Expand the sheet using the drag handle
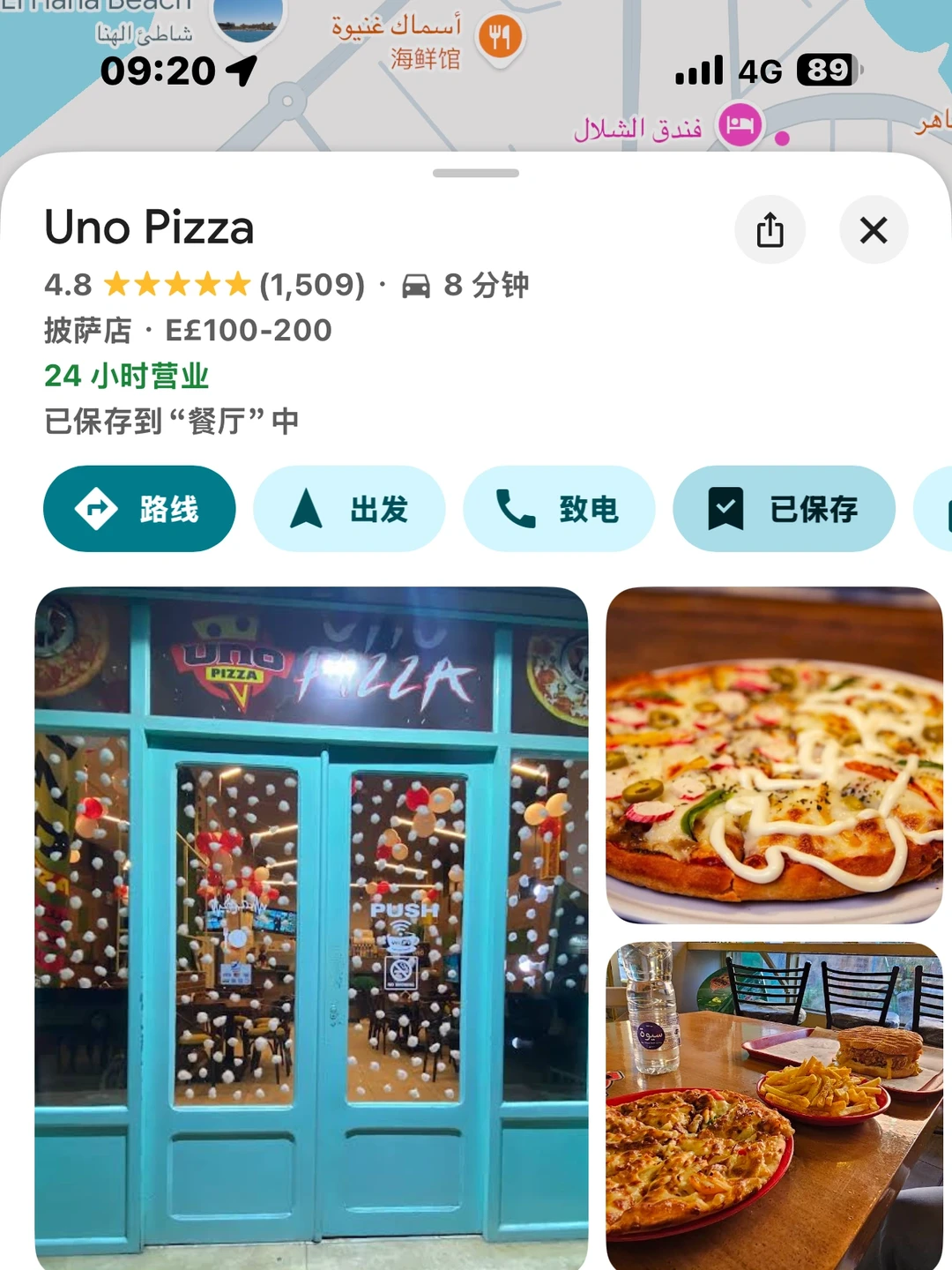 tap(476, 173)
